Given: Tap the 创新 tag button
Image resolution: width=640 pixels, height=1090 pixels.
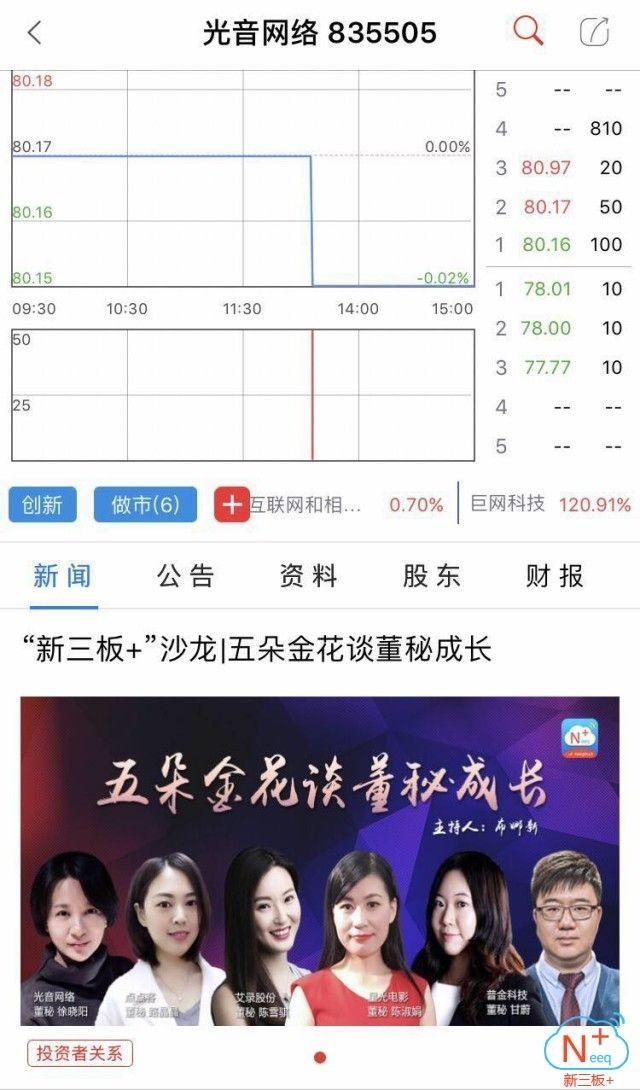Looking at the screenshot, I should [42, 505].
